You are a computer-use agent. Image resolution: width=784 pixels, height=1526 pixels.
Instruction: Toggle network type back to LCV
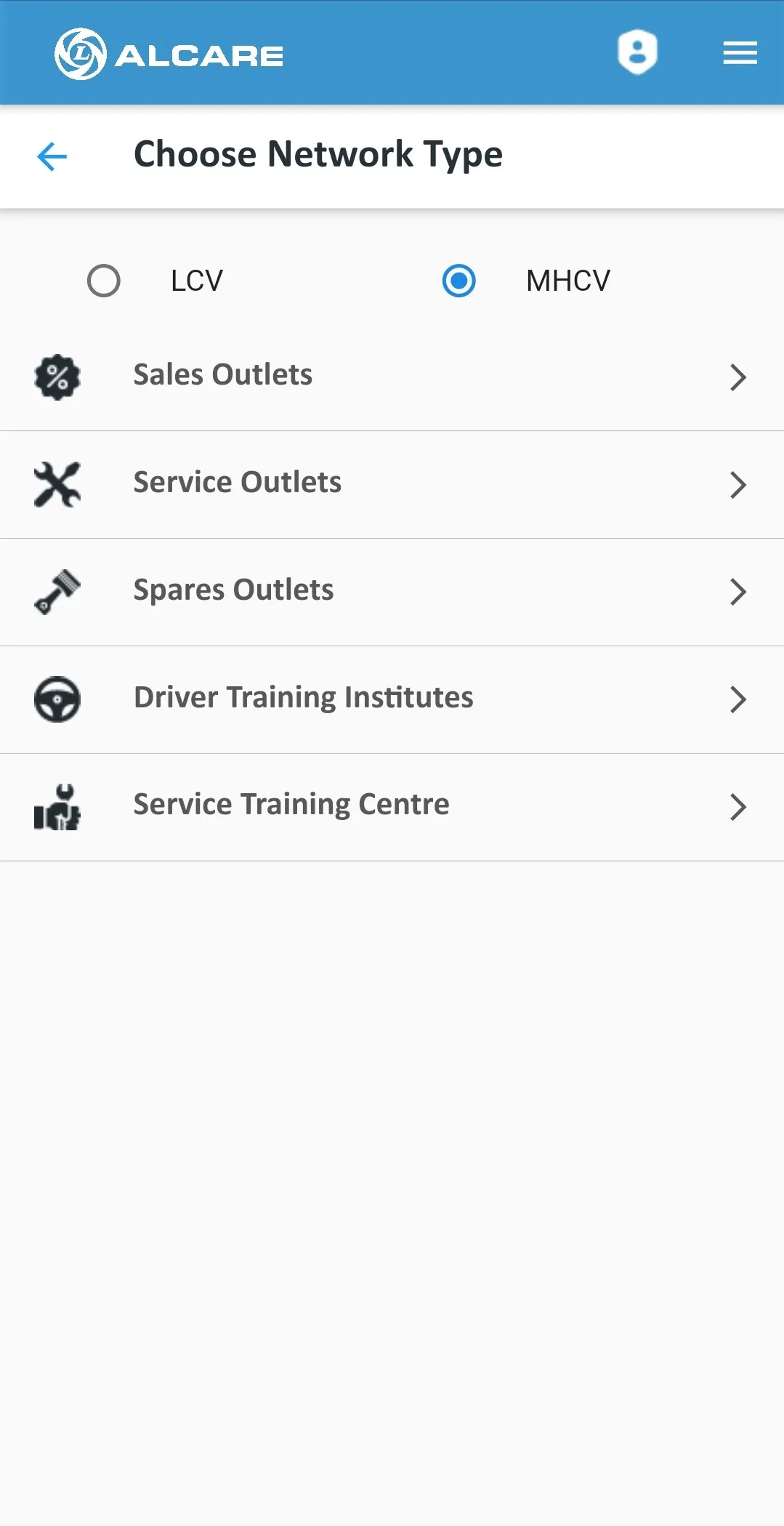tap(104, 281)
